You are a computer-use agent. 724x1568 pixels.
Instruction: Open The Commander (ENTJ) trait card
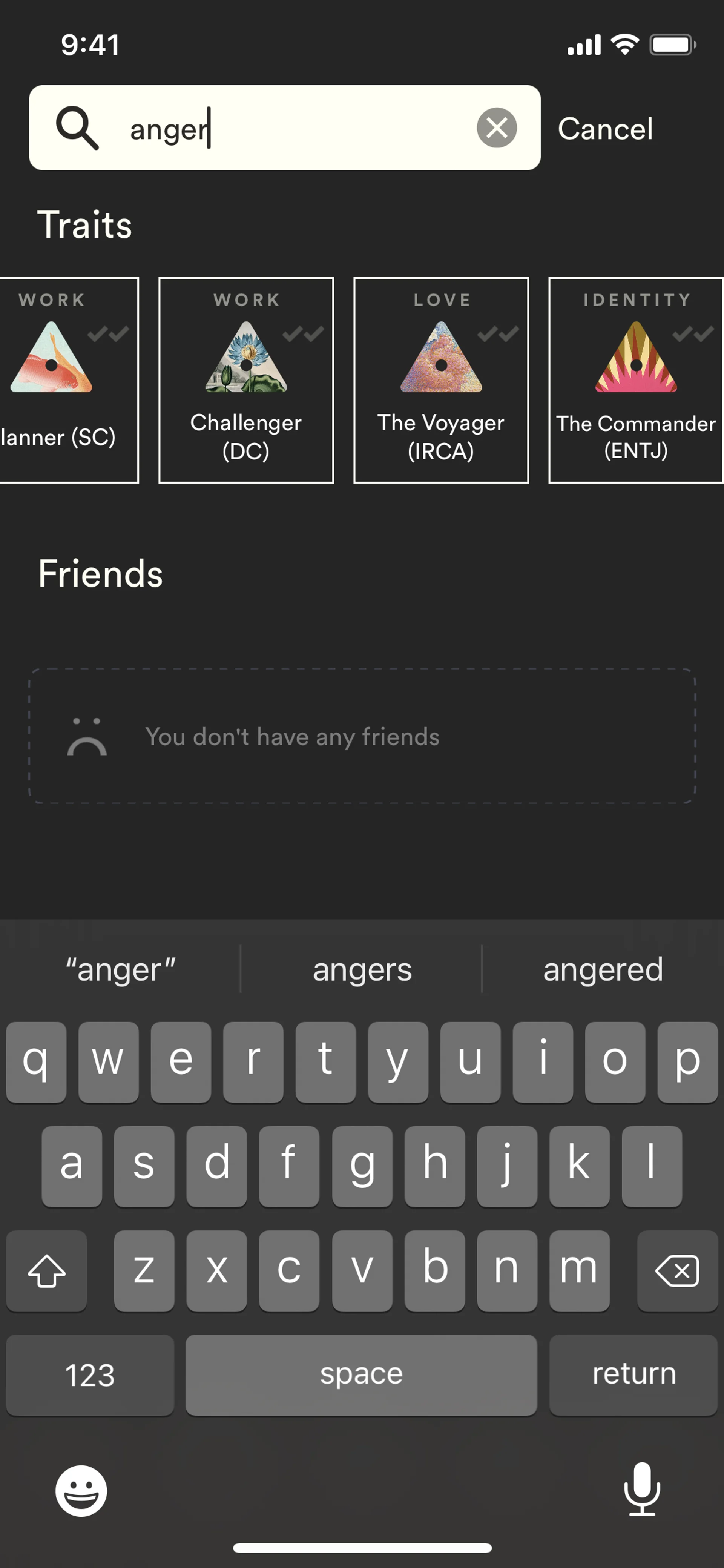635,381
